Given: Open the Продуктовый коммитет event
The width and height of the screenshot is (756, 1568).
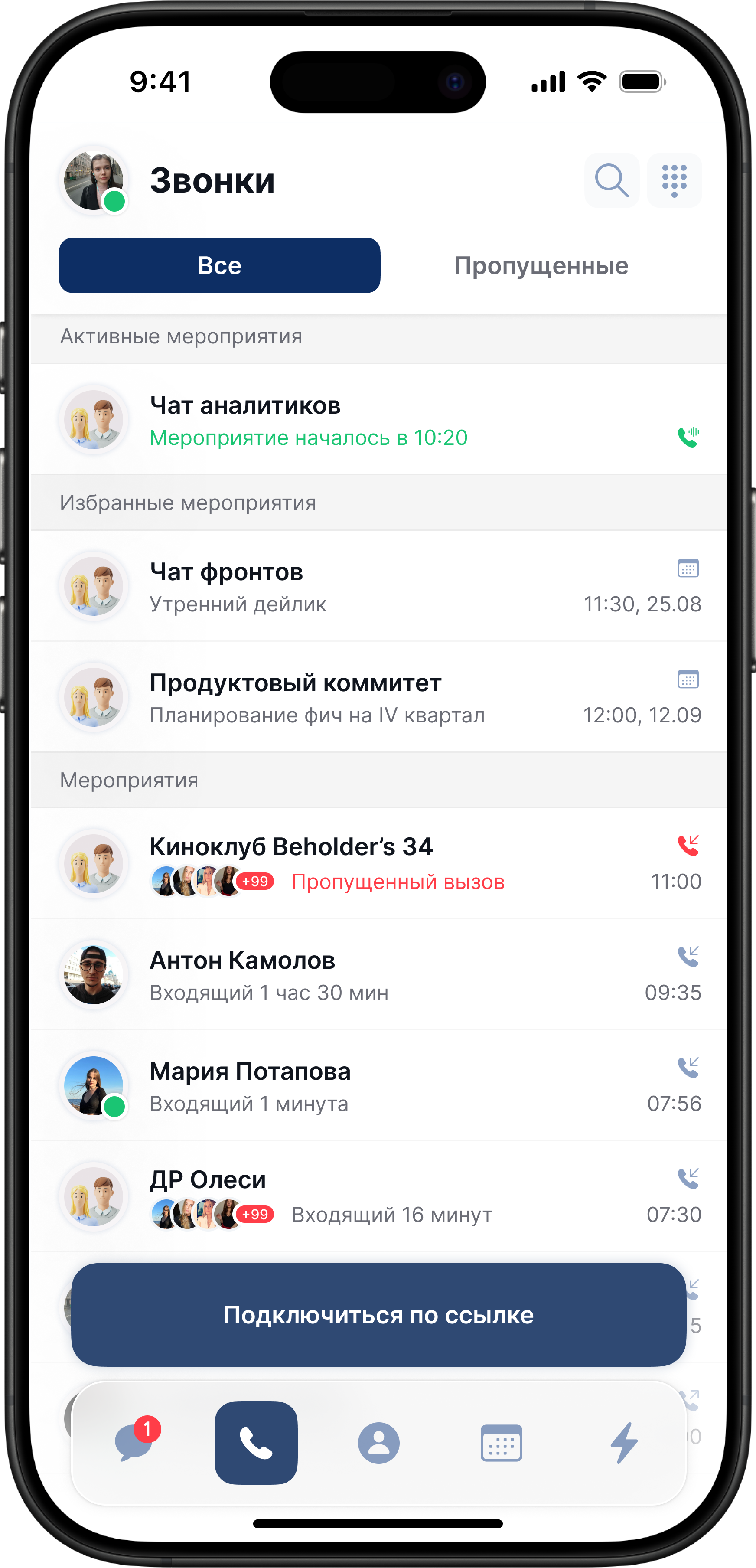Looking at the screenshot, I should pos(378,697).
